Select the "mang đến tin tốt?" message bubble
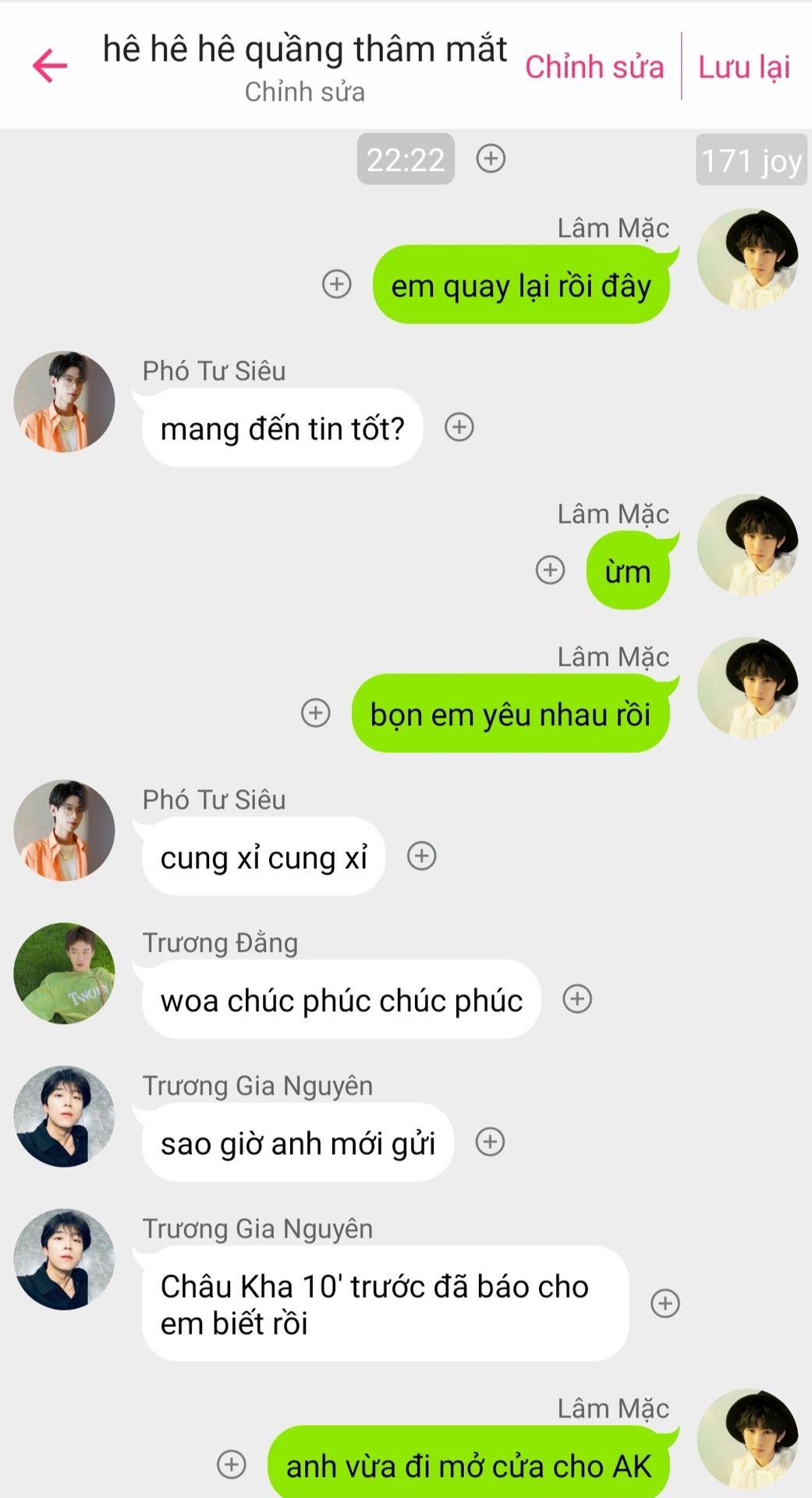Screen dimensions: 812x1498 282,428
